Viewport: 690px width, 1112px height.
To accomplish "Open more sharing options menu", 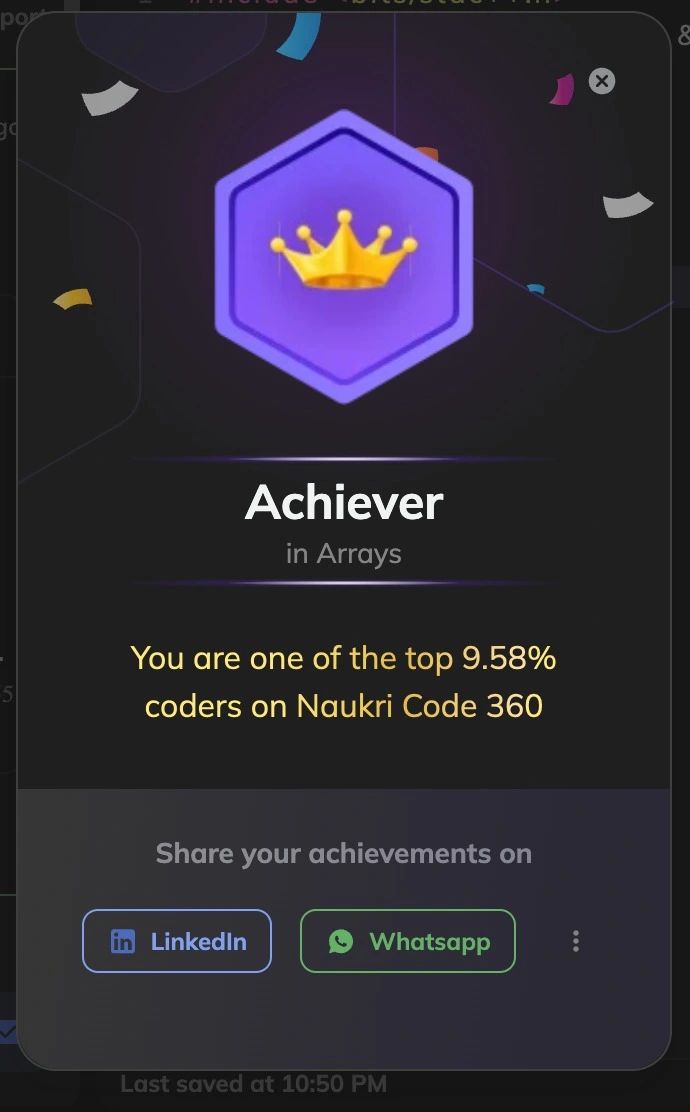I will tap(576, 941).
